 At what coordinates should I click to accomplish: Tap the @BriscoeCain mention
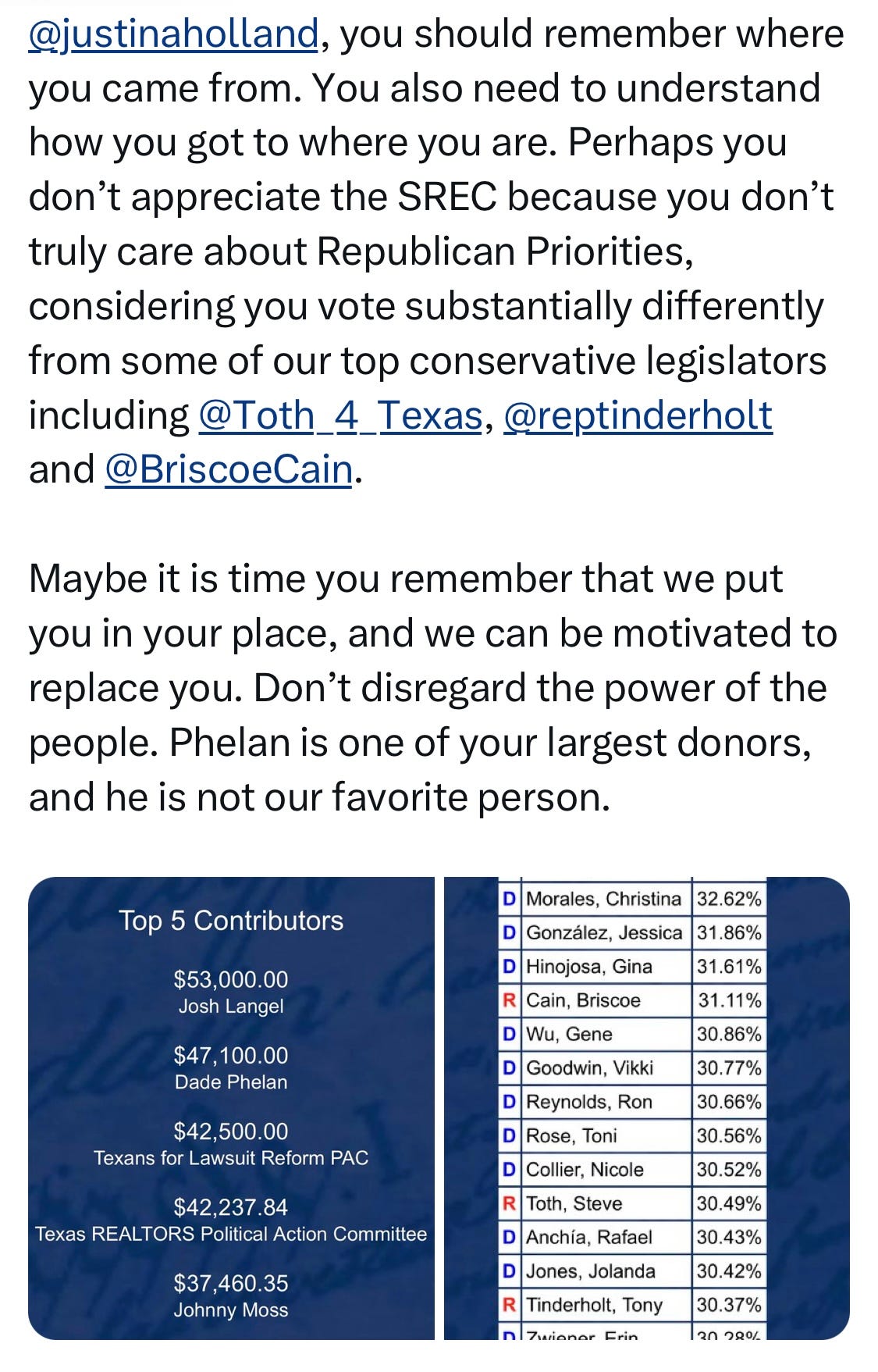click(229, 470)
